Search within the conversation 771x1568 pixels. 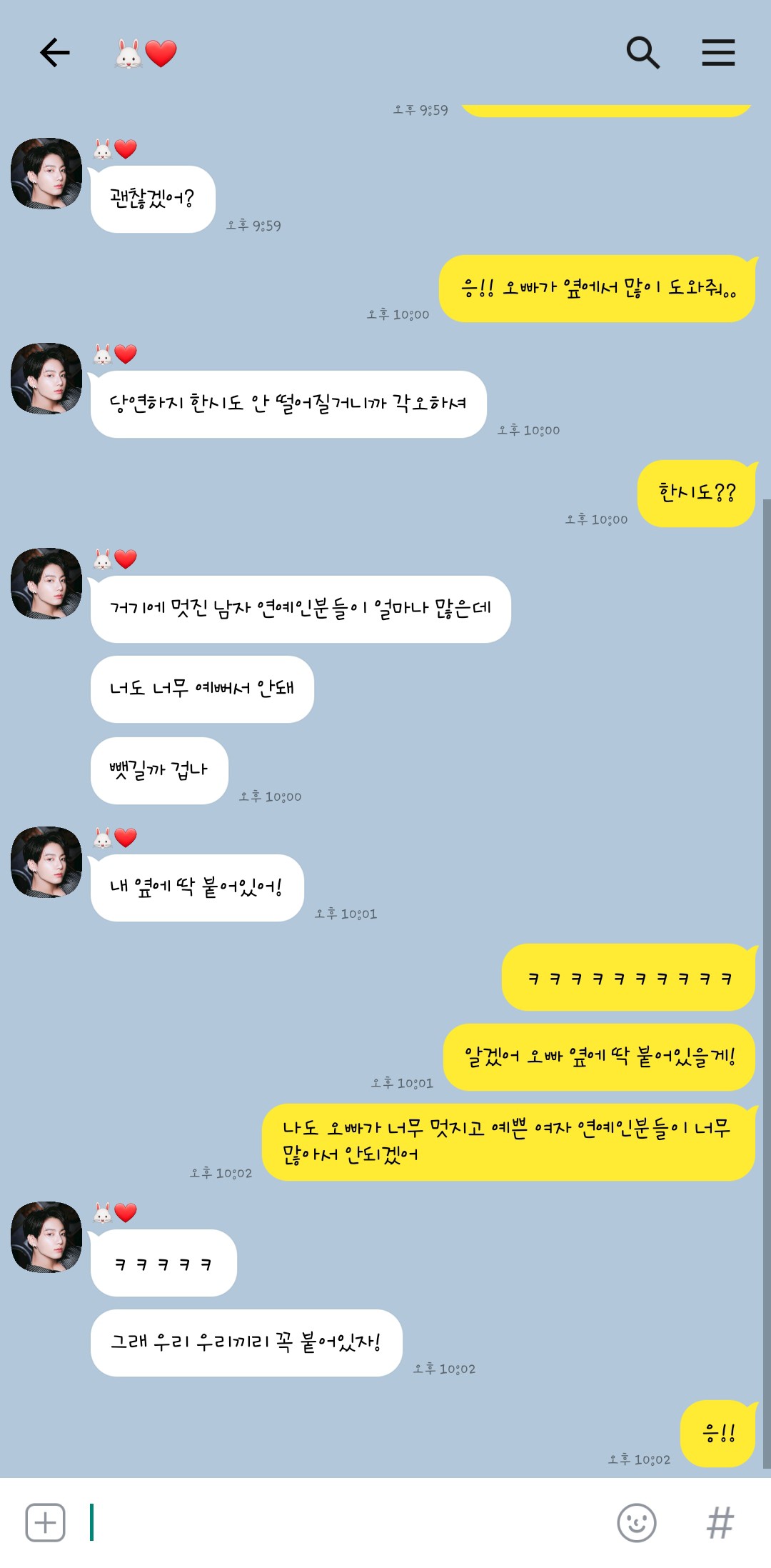(x=642, y=52)
